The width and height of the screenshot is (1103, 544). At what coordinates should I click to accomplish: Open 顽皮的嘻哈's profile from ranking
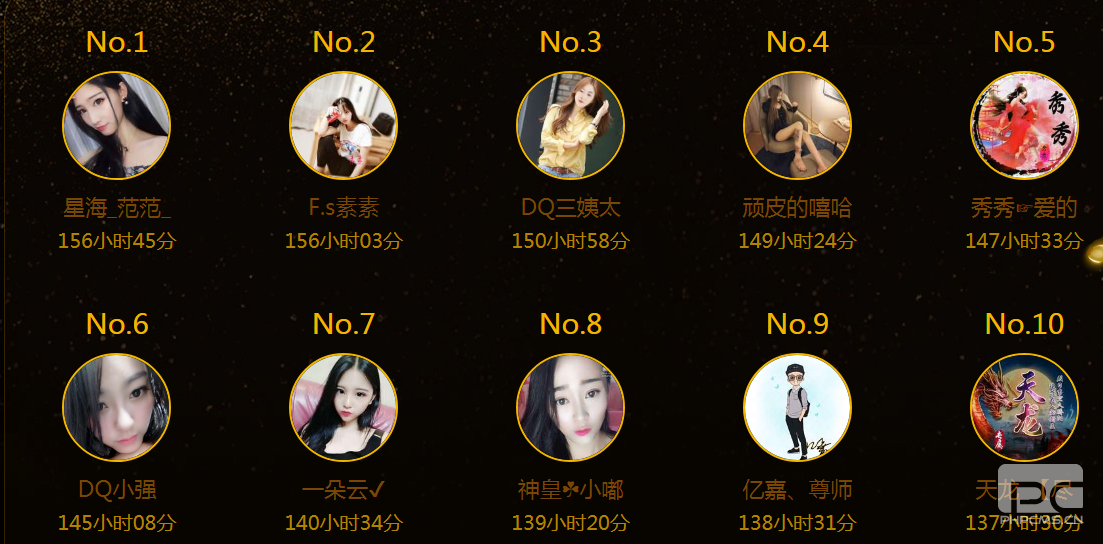[x=797, y=126]
